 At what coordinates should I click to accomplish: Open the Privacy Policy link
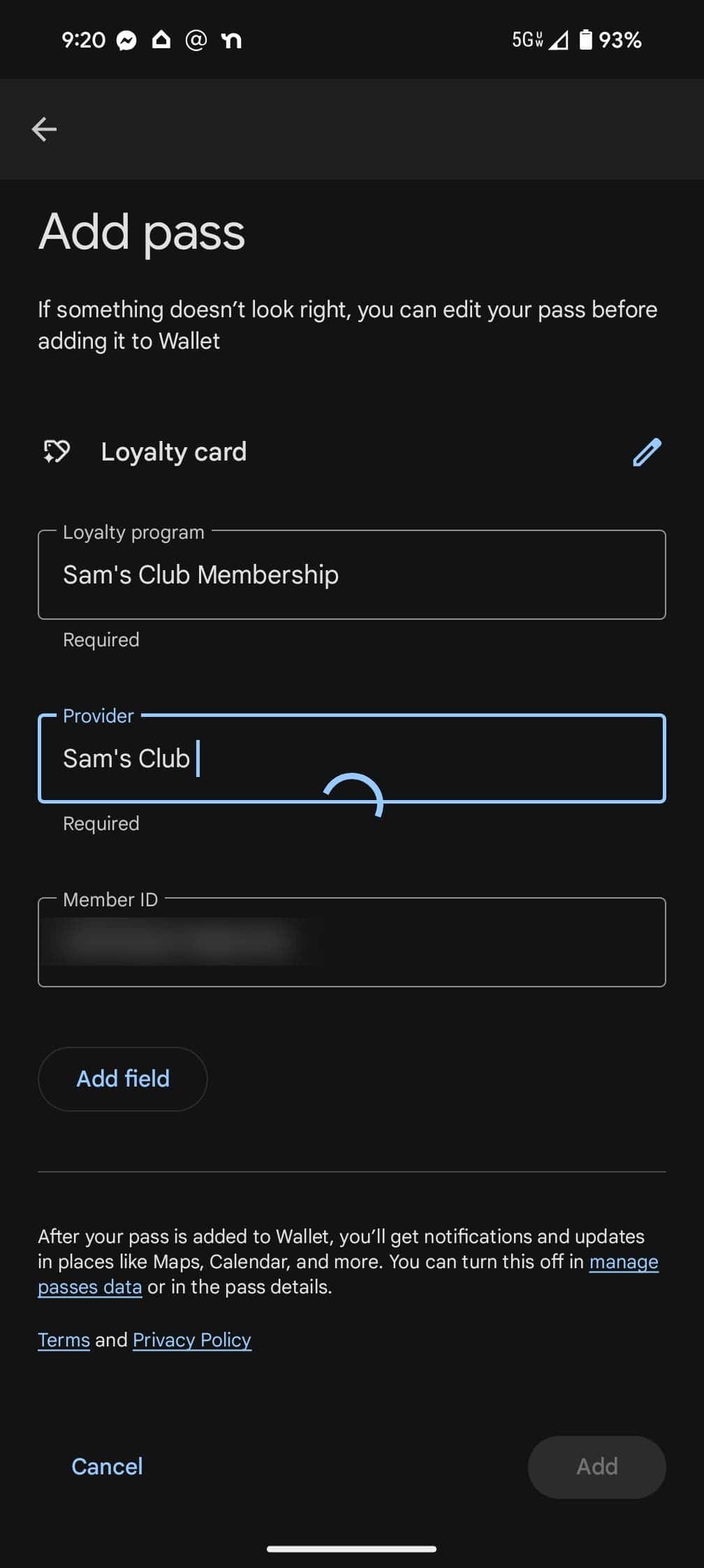point(192,1340)
